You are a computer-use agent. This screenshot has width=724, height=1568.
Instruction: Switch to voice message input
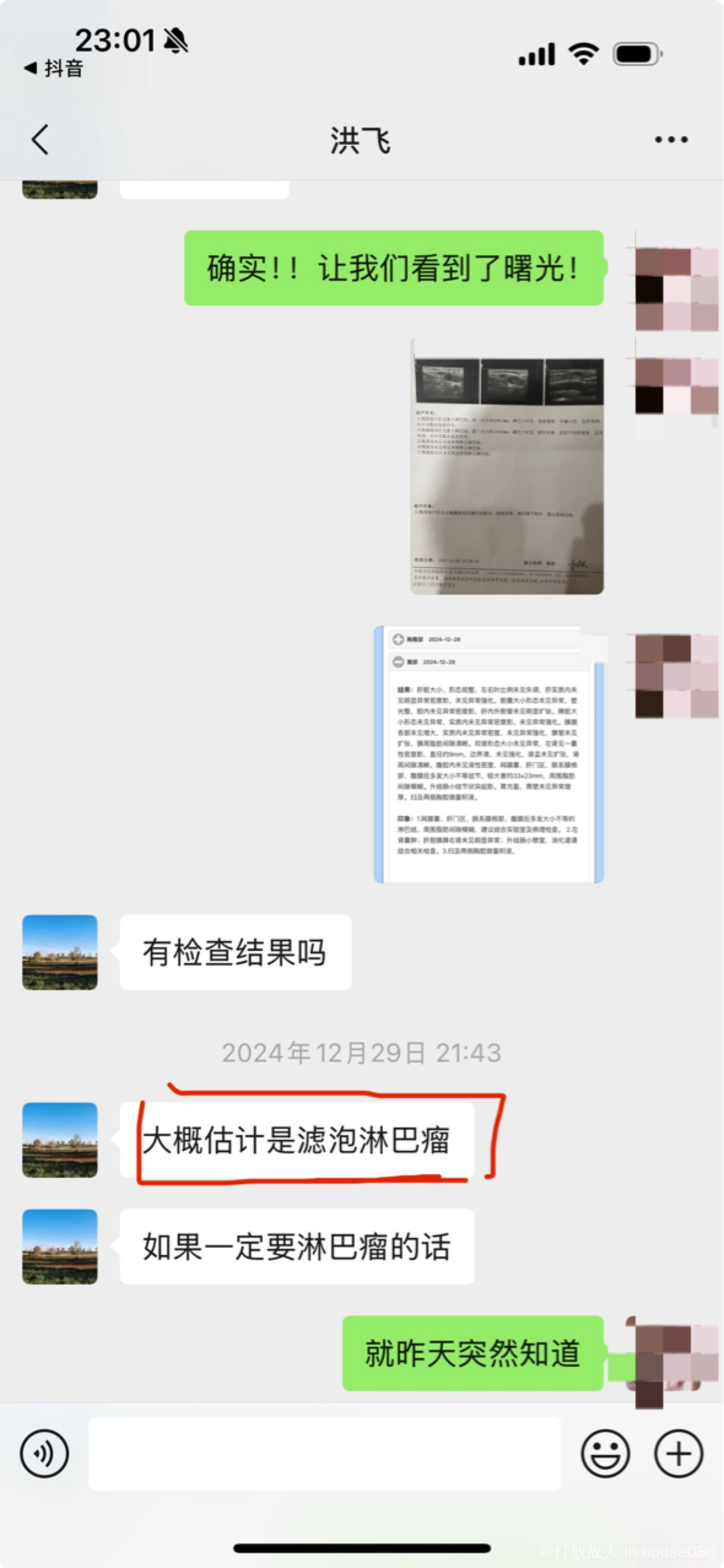pos(45,1453)
